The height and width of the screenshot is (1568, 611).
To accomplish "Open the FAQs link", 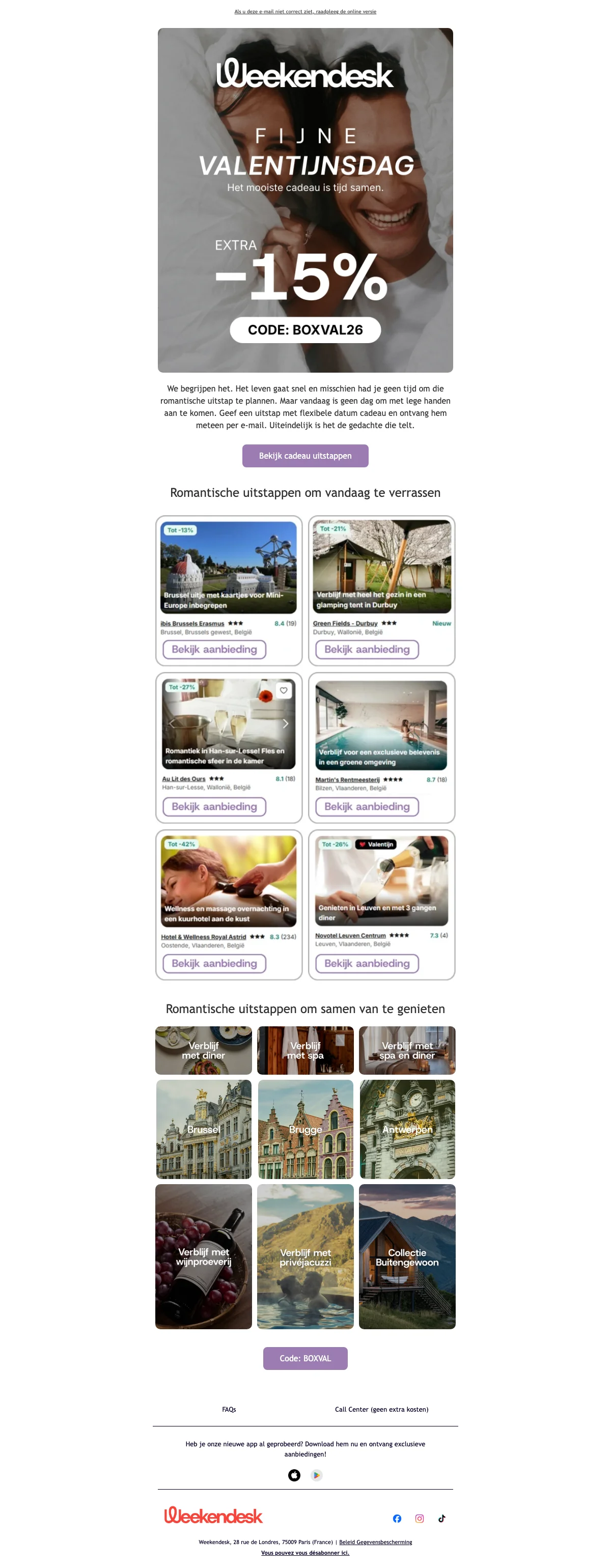I will click(x=229, y=1409).
